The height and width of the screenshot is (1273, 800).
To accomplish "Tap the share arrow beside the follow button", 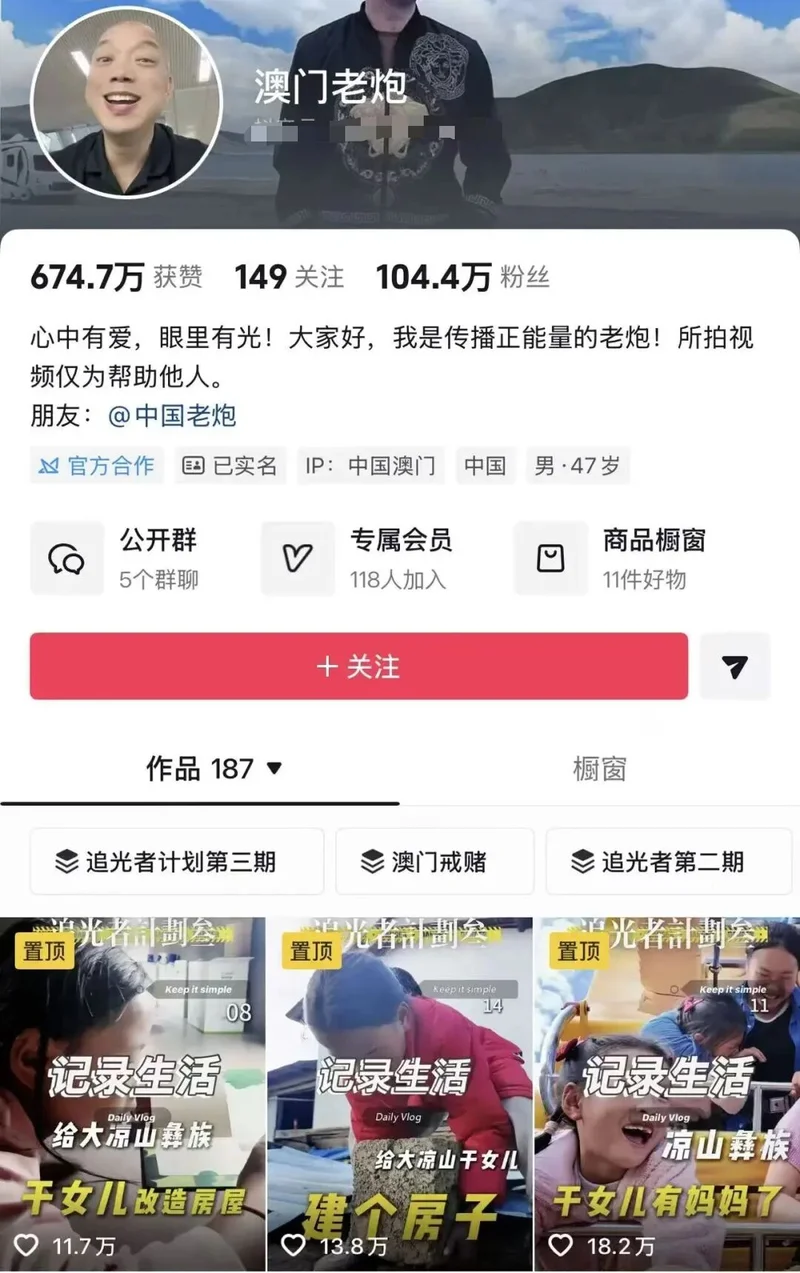I will [735, 666].
